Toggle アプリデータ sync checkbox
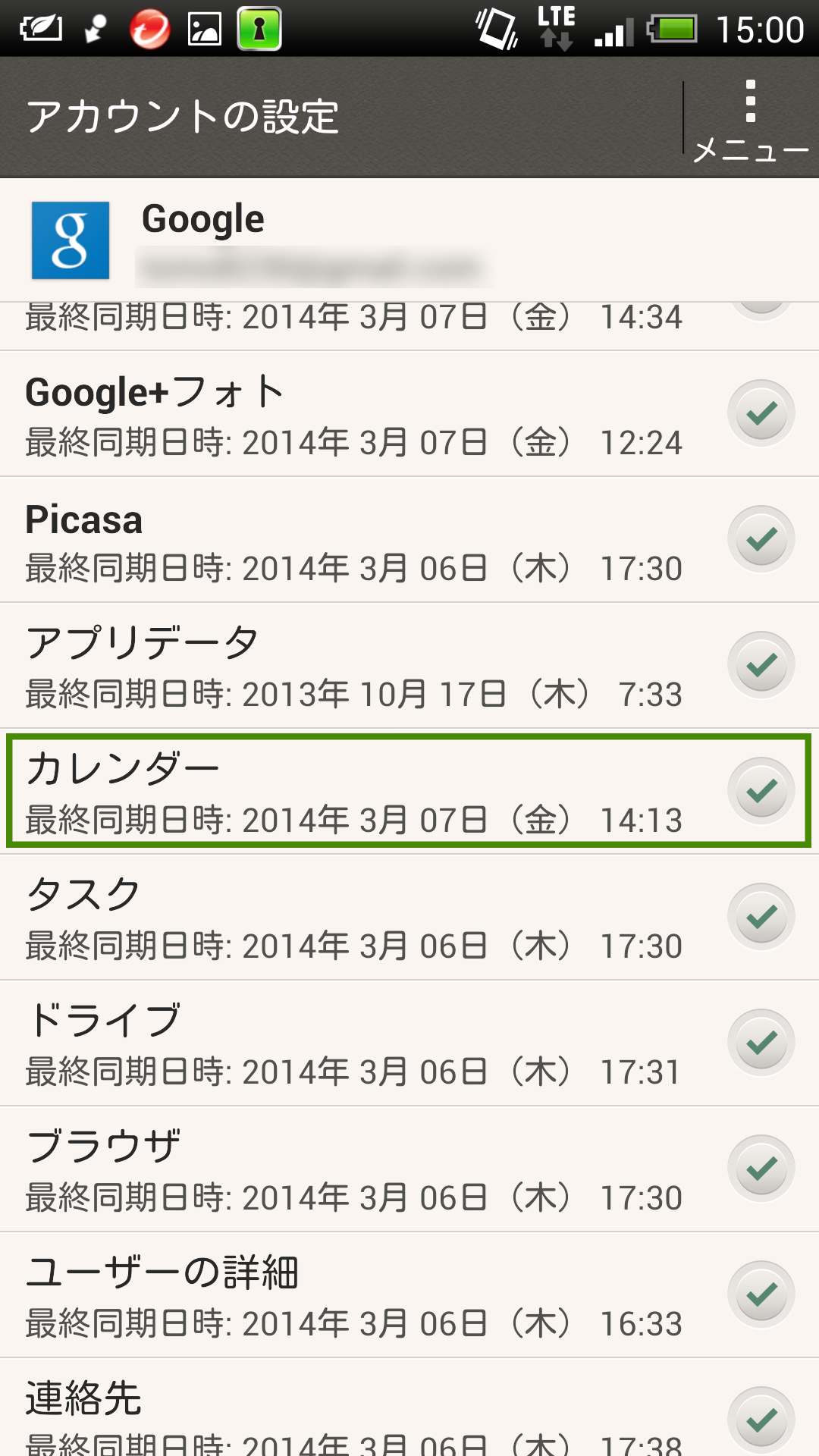 point(761,665)
